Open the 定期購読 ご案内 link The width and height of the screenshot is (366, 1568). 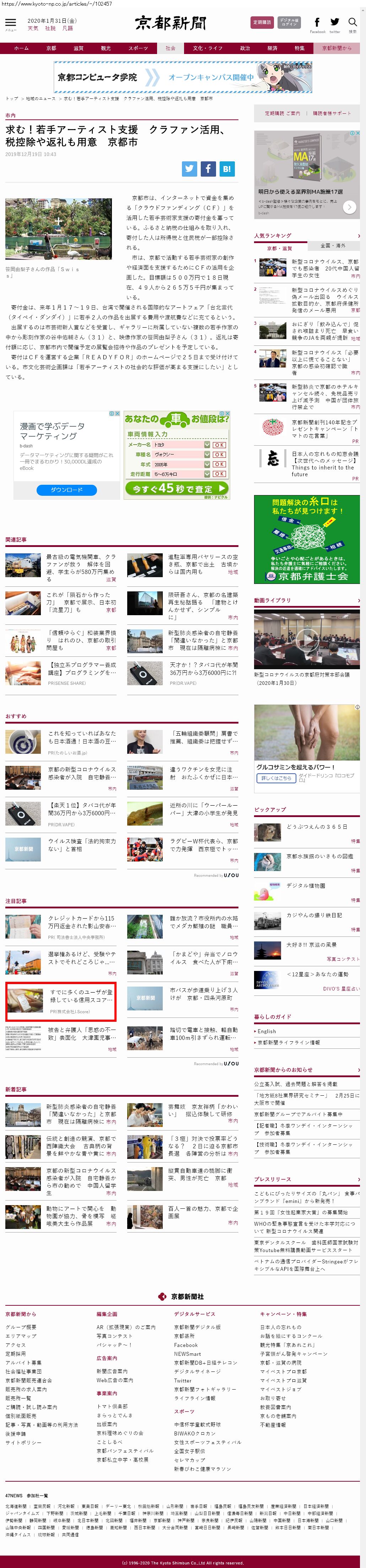(x=282, y=113)
